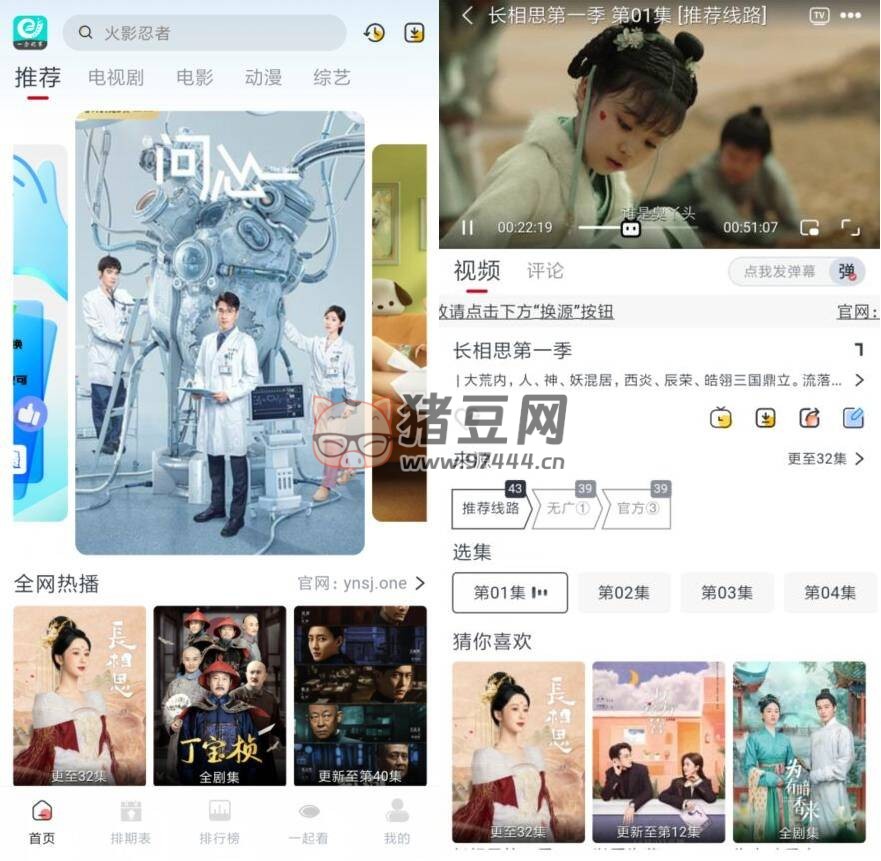The height and width of the screenshot is (861, 881).
Task: Switch to the 评论 tab
Action: (x=545, y=271)
